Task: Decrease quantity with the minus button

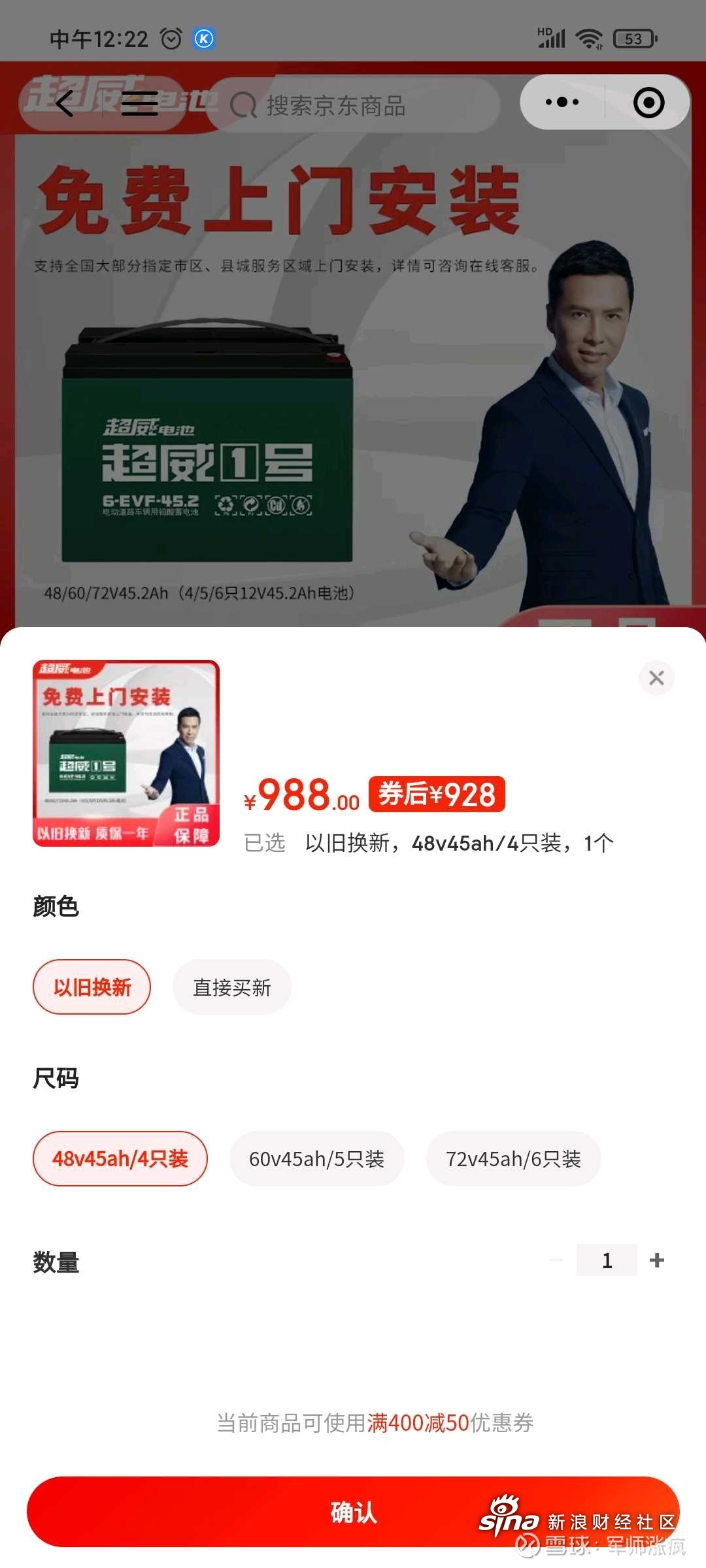Action: (557, 1260)
